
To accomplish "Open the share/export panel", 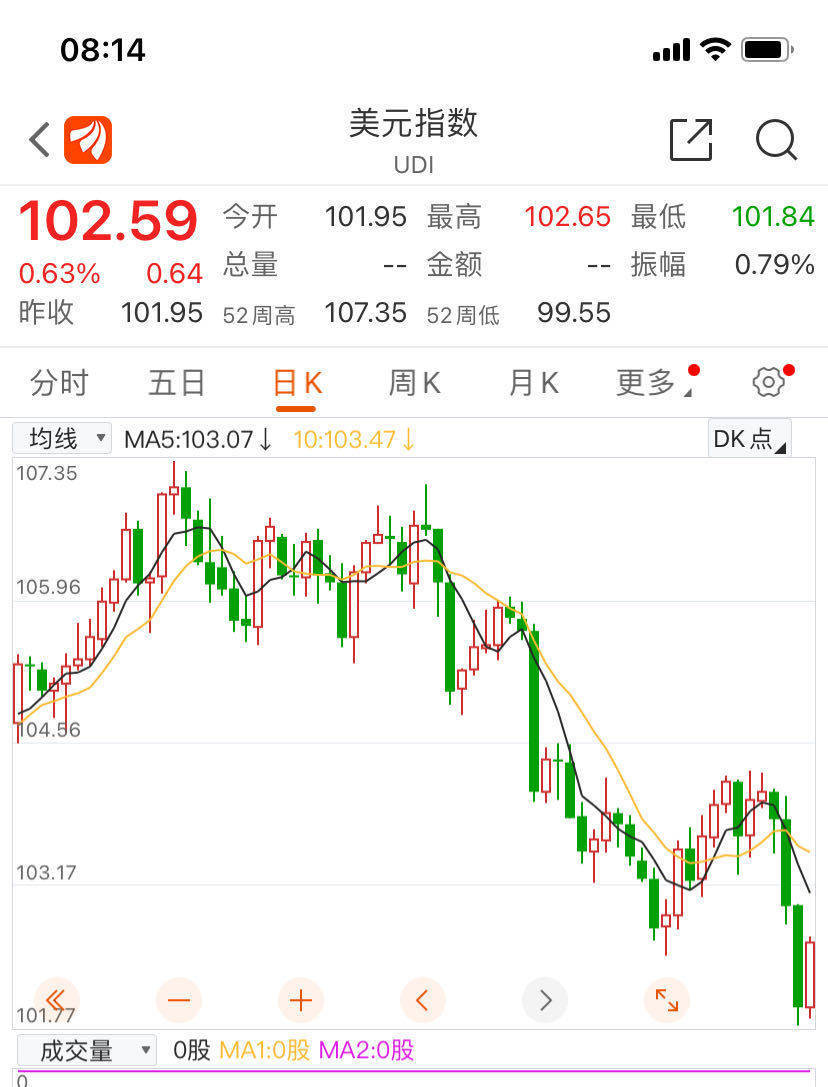I will coord(690,140).
